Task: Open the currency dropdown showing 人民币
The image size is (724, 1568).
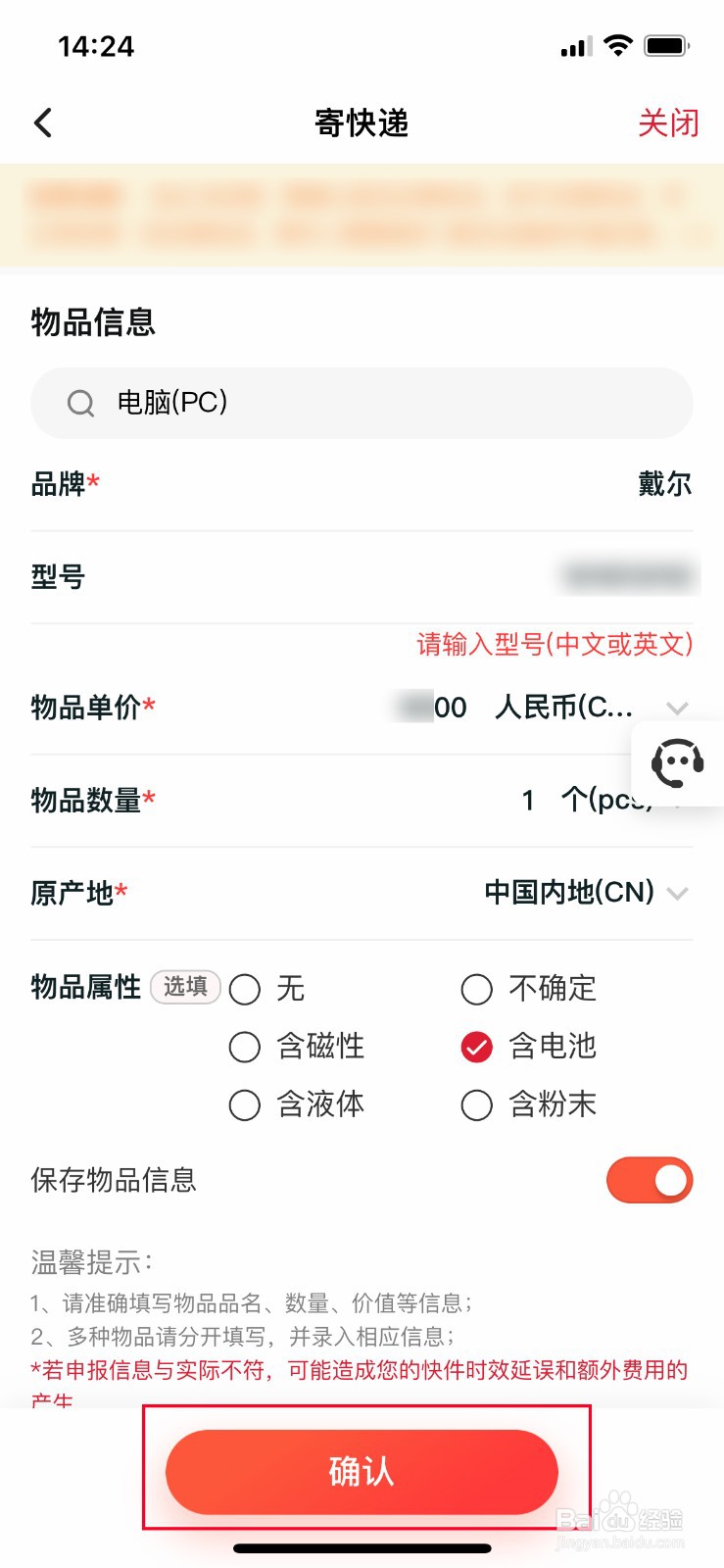Action: click(x=677, y=707)
